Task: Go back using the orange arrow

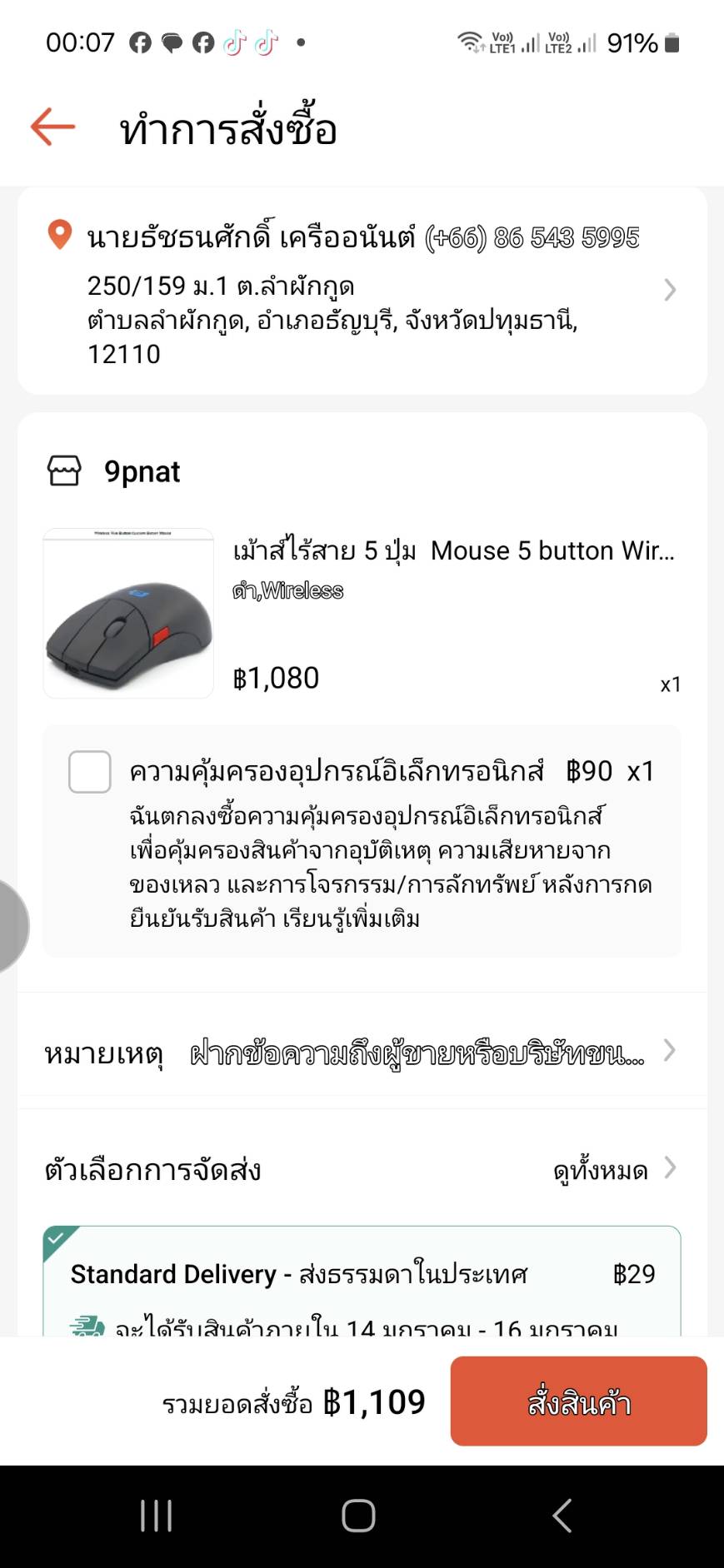Action: [53, 127]
